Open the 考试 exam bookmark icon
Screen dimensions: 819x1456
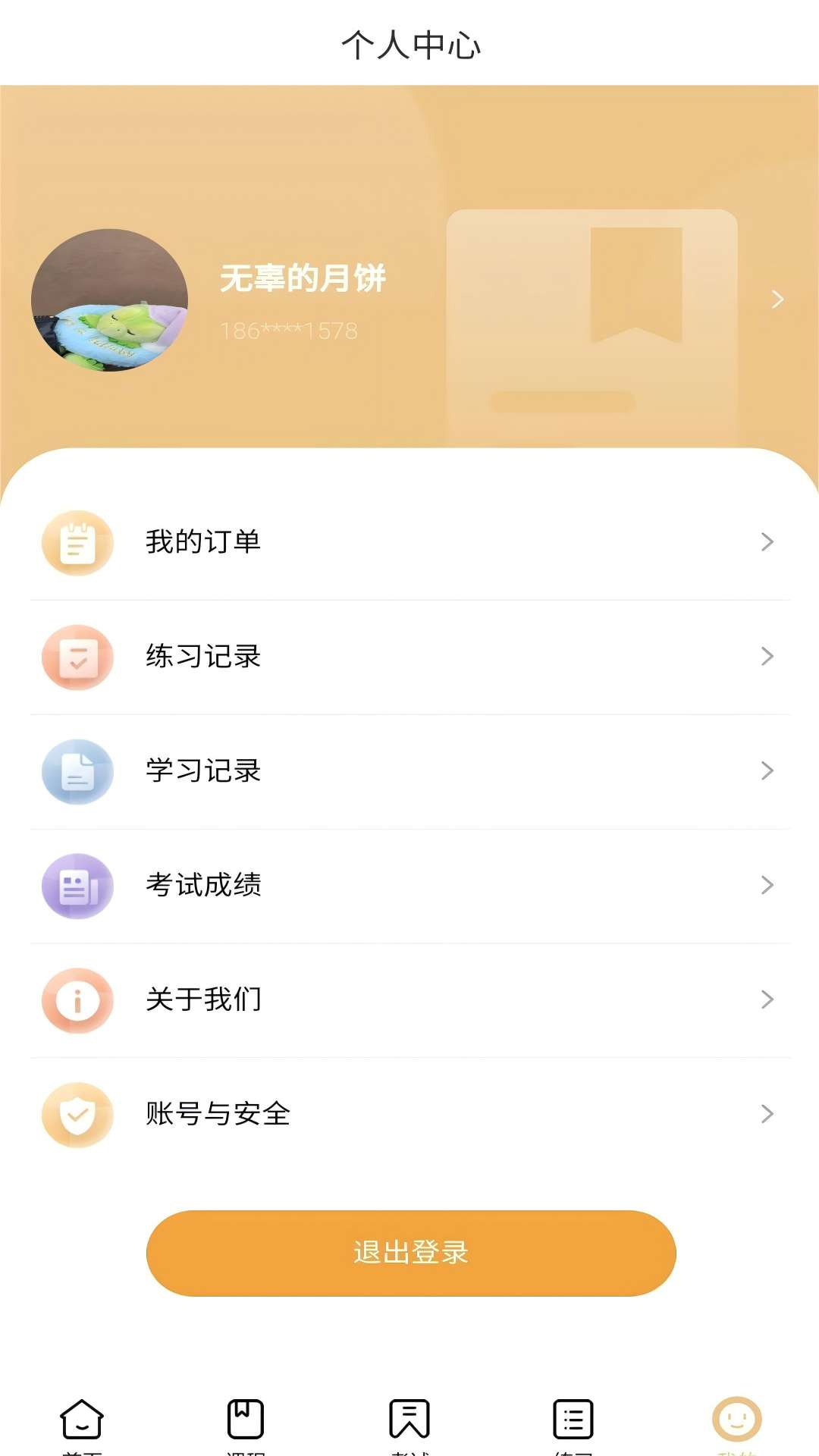(409, 1422)
